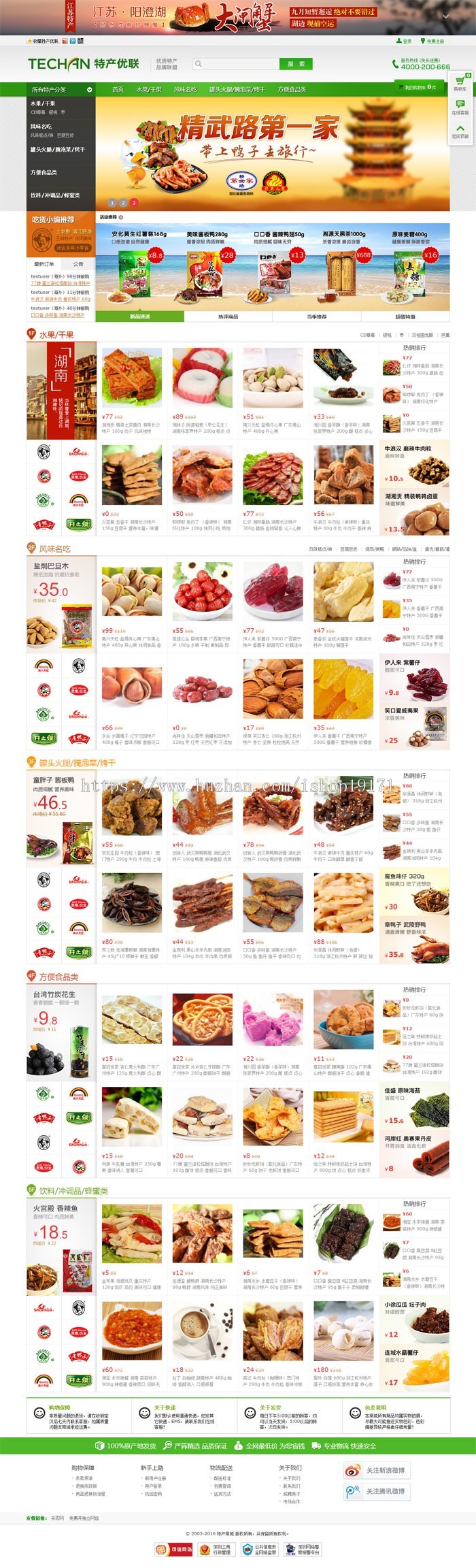Tap 返回顶部 on floating sidebar
The width and height of the screenshot is (476, 1568).
(460, 131)
